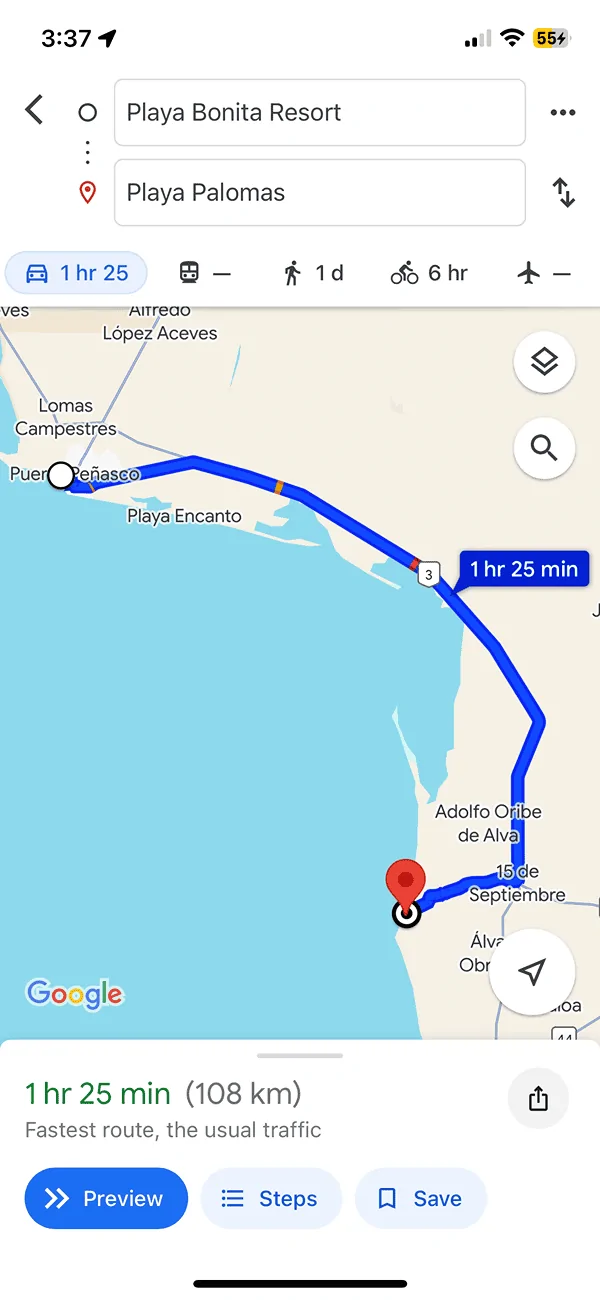
Task: Edit the Playa Palomas destination field
Action: pyautogui.click(x=320, y=192)
